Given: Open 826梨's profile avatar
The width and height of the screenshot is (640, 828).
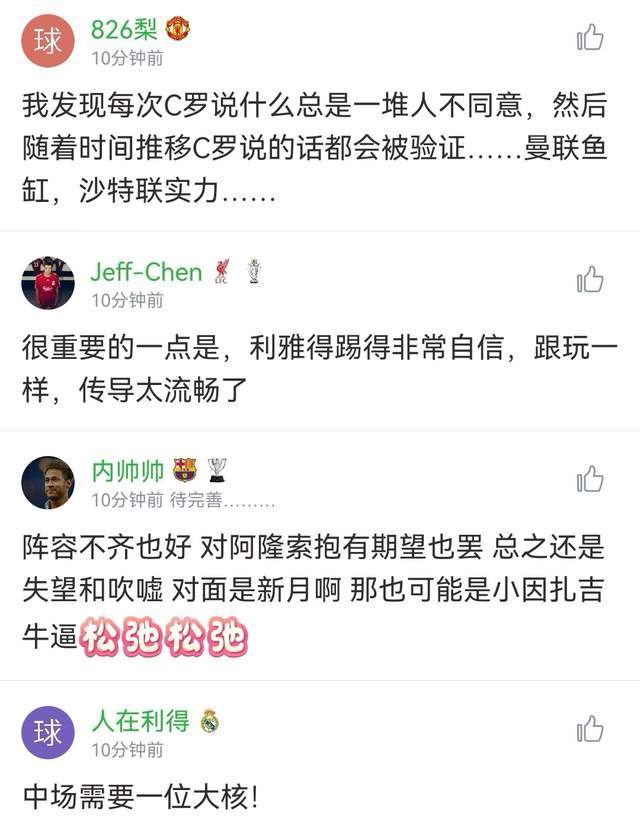Looking at the screenshot, I should point(48,41).
